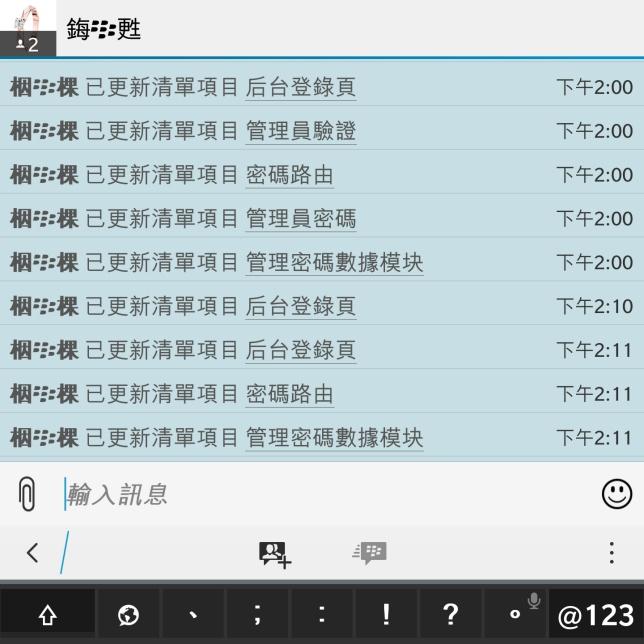This screenshot has height=644, width=644.
Task: Open the 后台登錄頁 link from 下午2:10
Action: (x=300, y=306)
